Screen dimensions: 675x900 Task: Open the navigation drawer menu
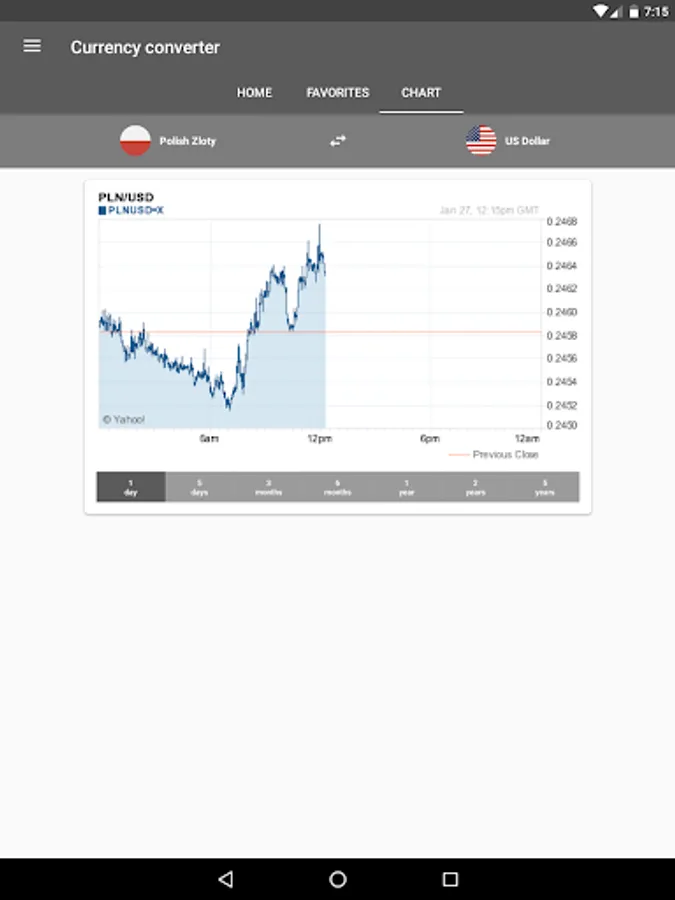pos(32,46)
